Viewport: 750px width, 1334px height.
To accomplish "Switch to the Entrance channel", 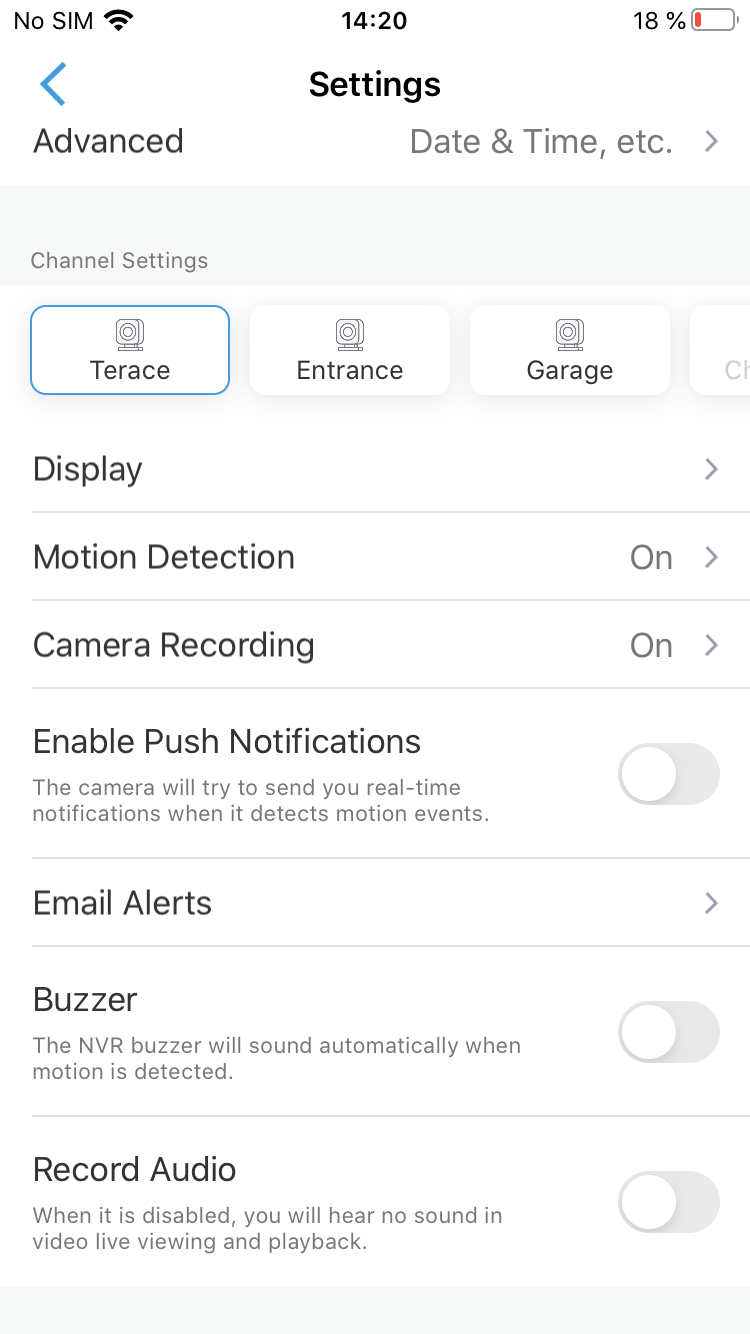I will [x=350, y=350].
